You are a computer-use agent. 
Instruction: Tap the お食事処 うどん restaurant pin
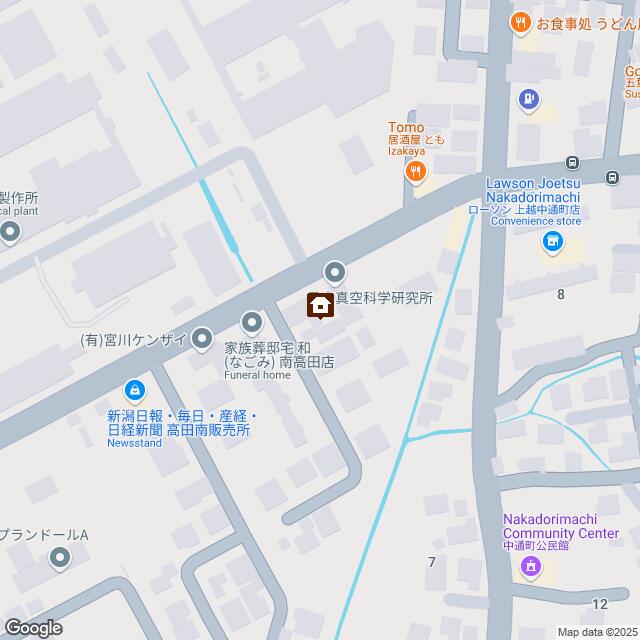pyautogui.click(x=520, y=22)
